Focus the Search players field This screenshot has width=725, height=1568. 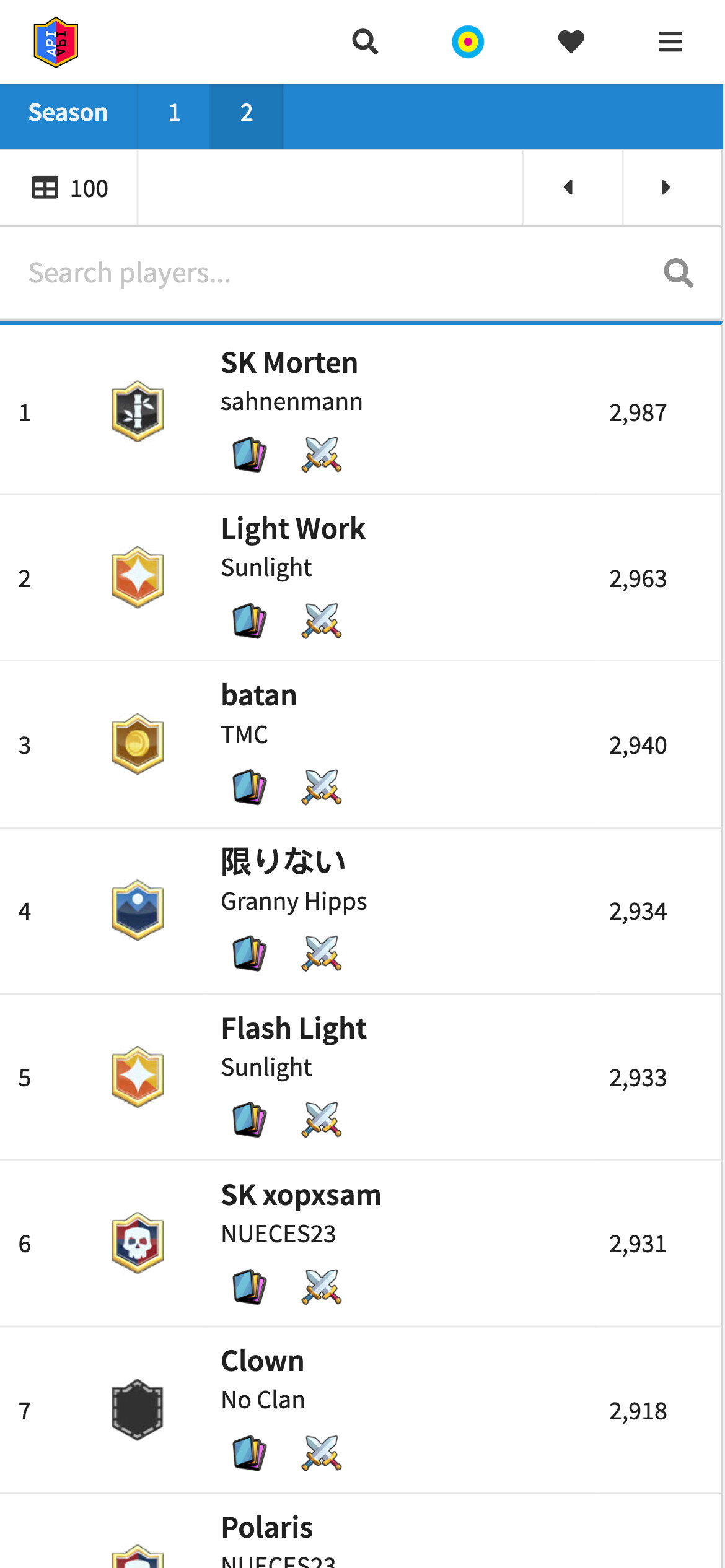pyautogui.click(x=335, y=273)
